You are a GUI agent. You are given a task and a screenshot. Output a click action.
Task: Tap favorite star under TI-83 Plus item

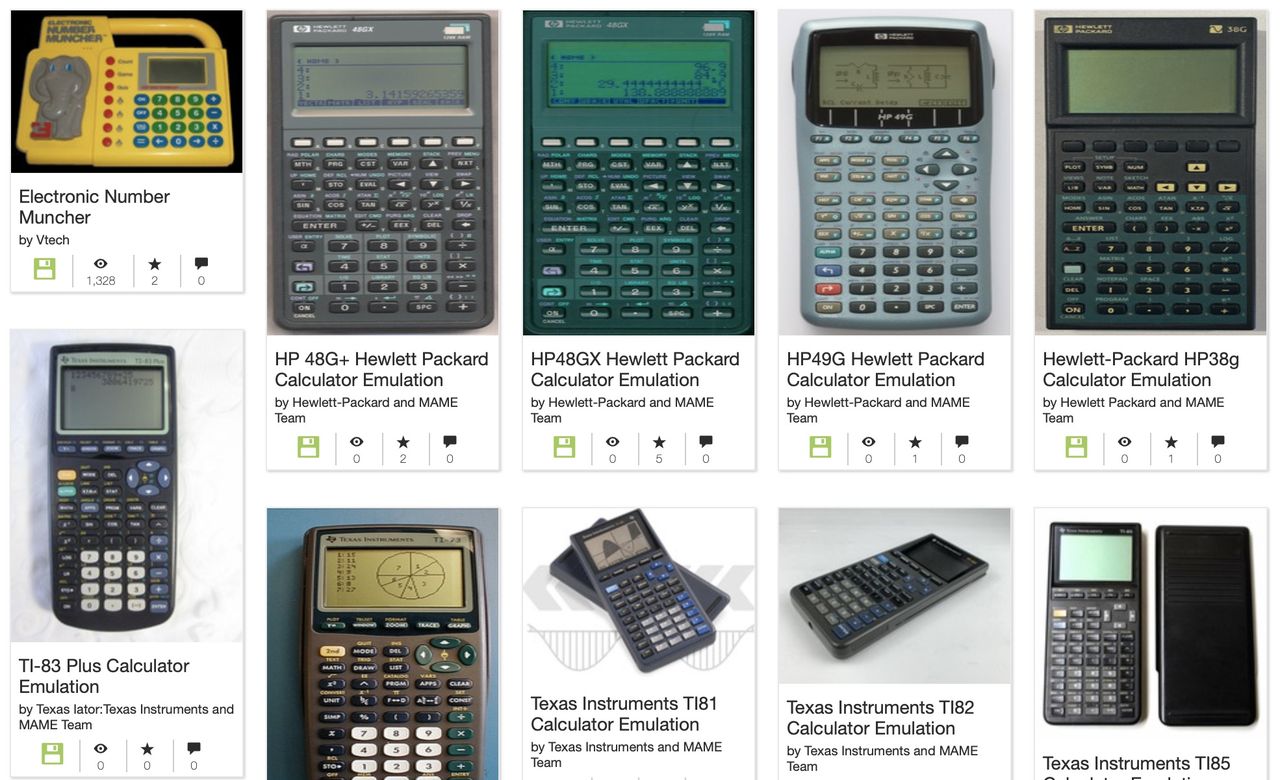pos(147,748)
